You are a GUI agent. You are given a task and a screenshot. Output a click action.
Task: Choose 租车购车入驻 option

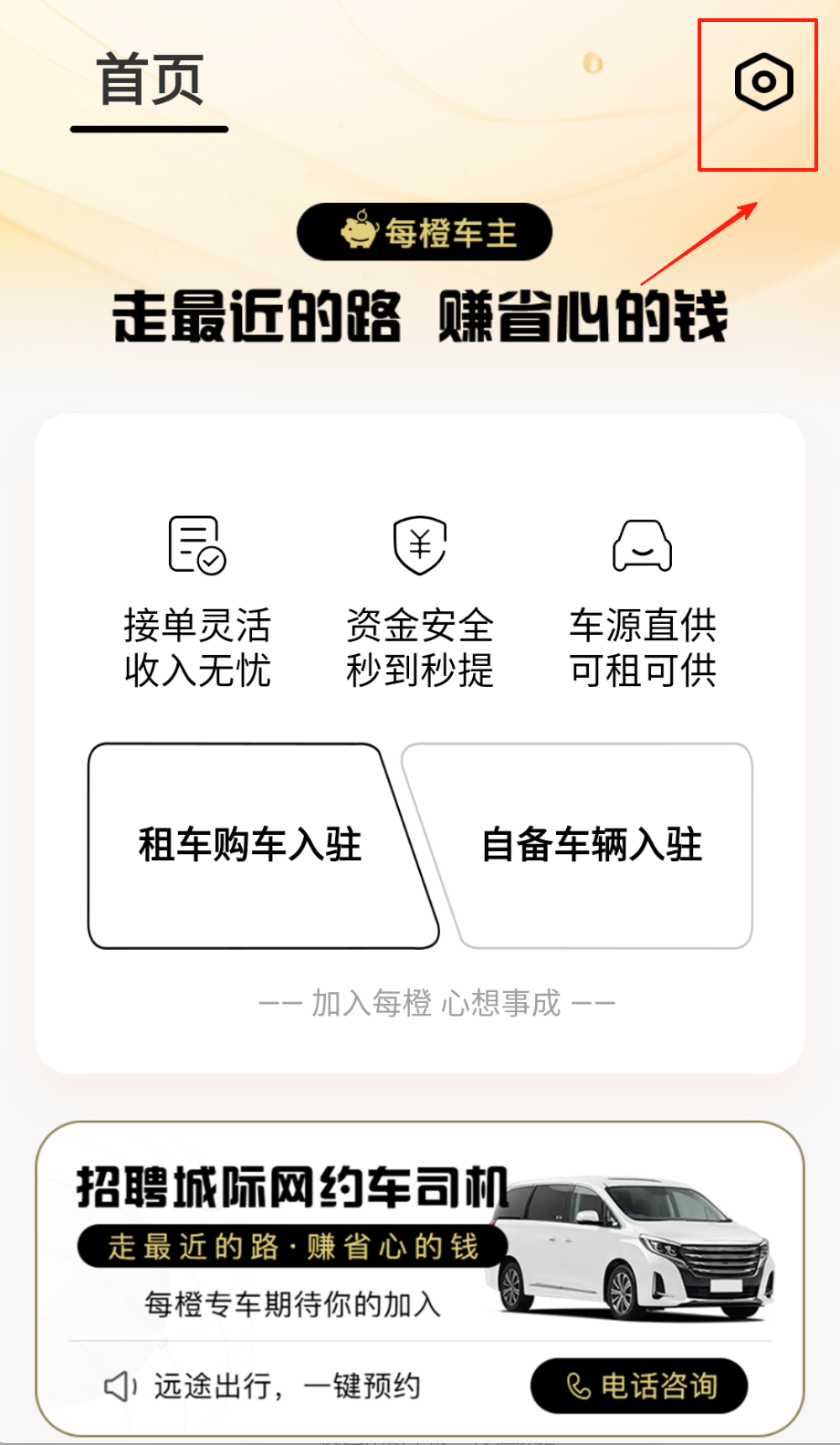pos(250,845)
